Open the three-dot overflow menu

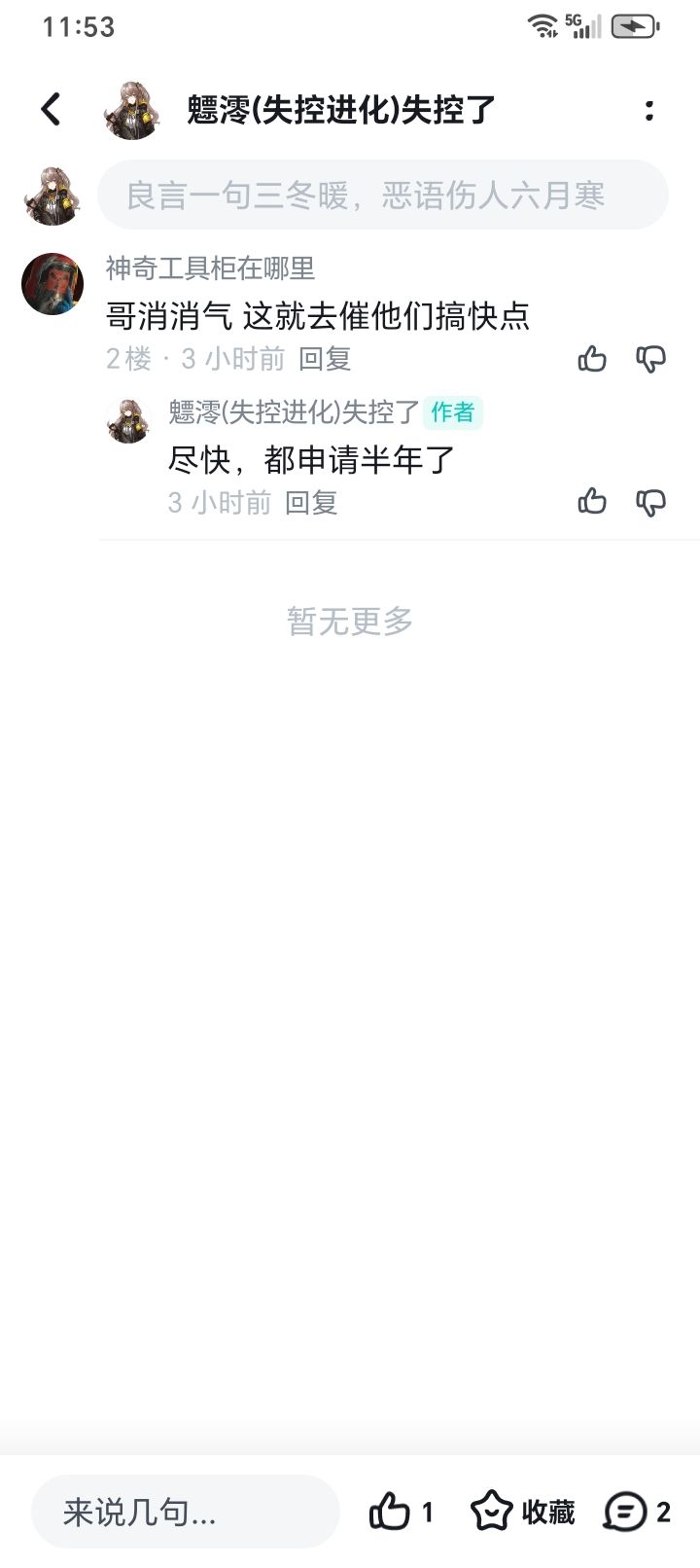[648, 110]
